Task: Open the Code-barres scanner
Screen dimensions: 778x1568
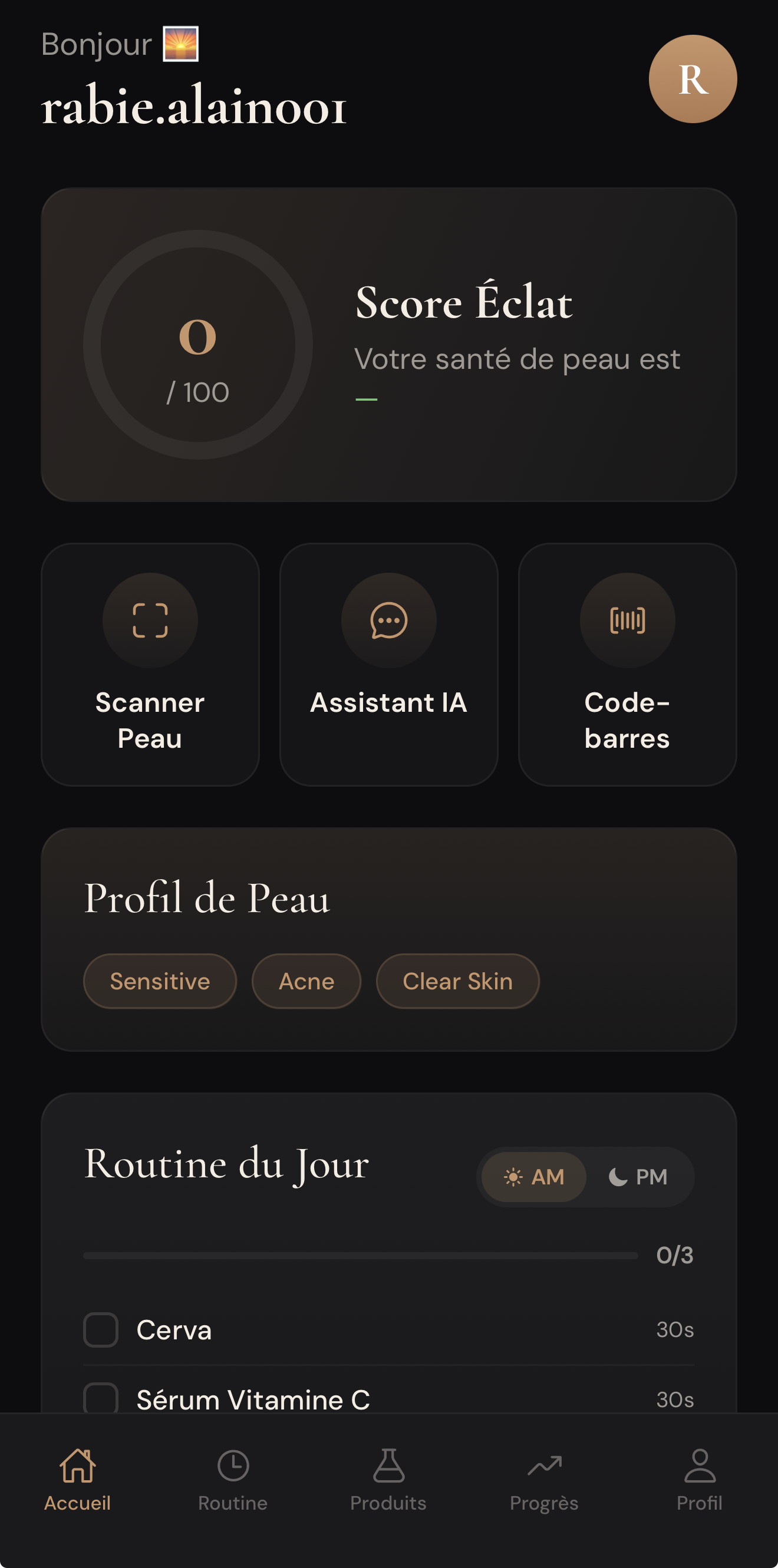Action: coord(627,664)
